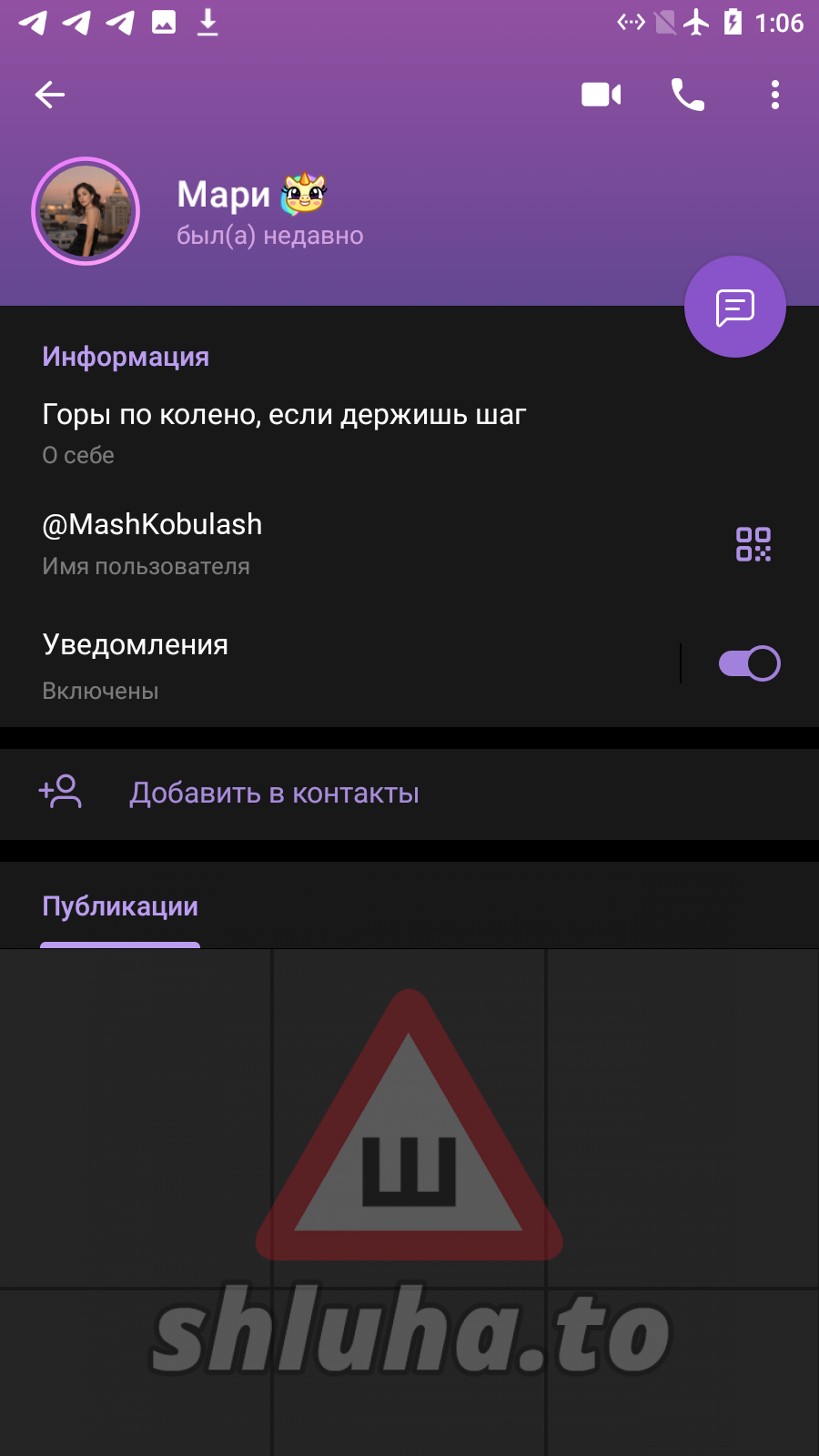Go back from Мари's profile
Screen dimensions: 819x1456
[x=50, y=95]
